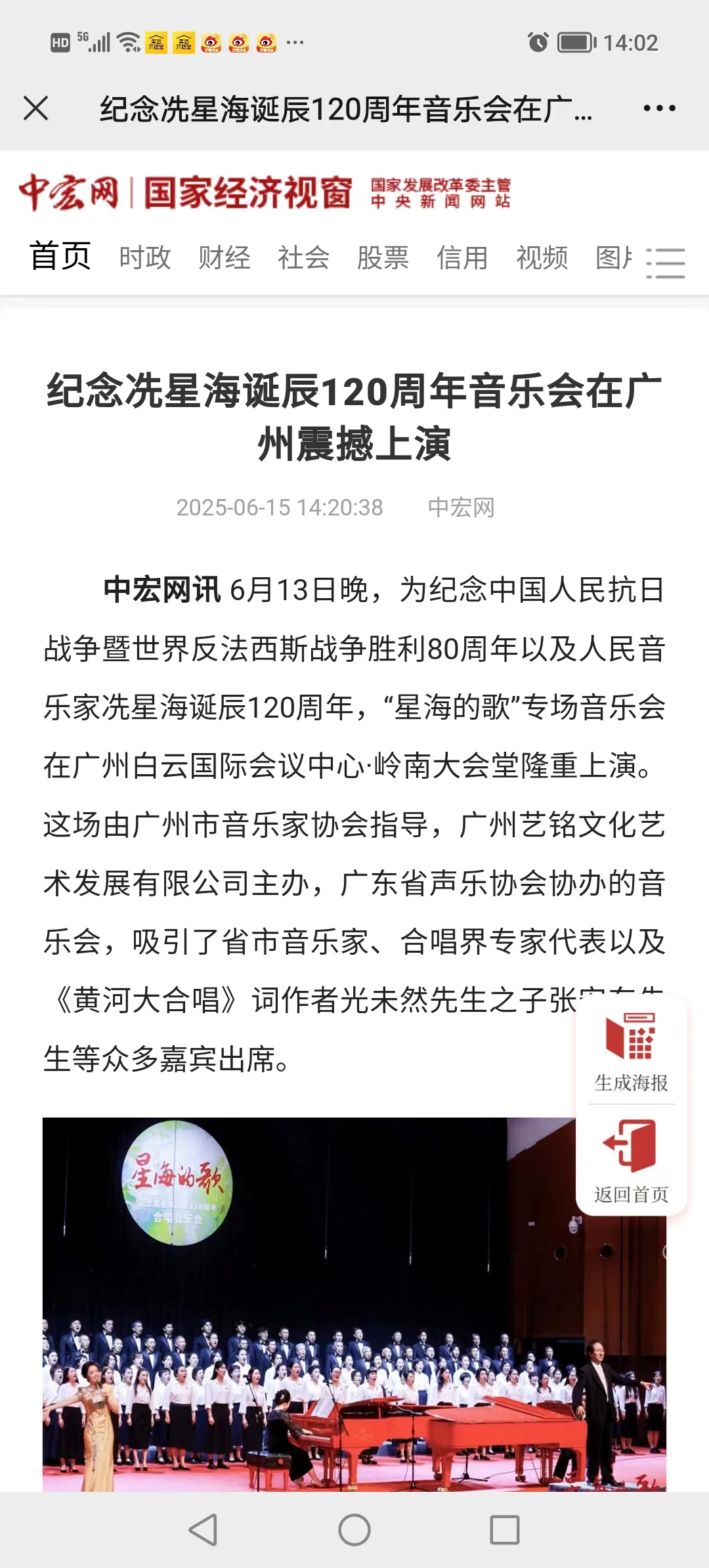Open the 视频 section
This screenshot has width=709, height=1568.
pyautogui.click(x=542, y=257)
